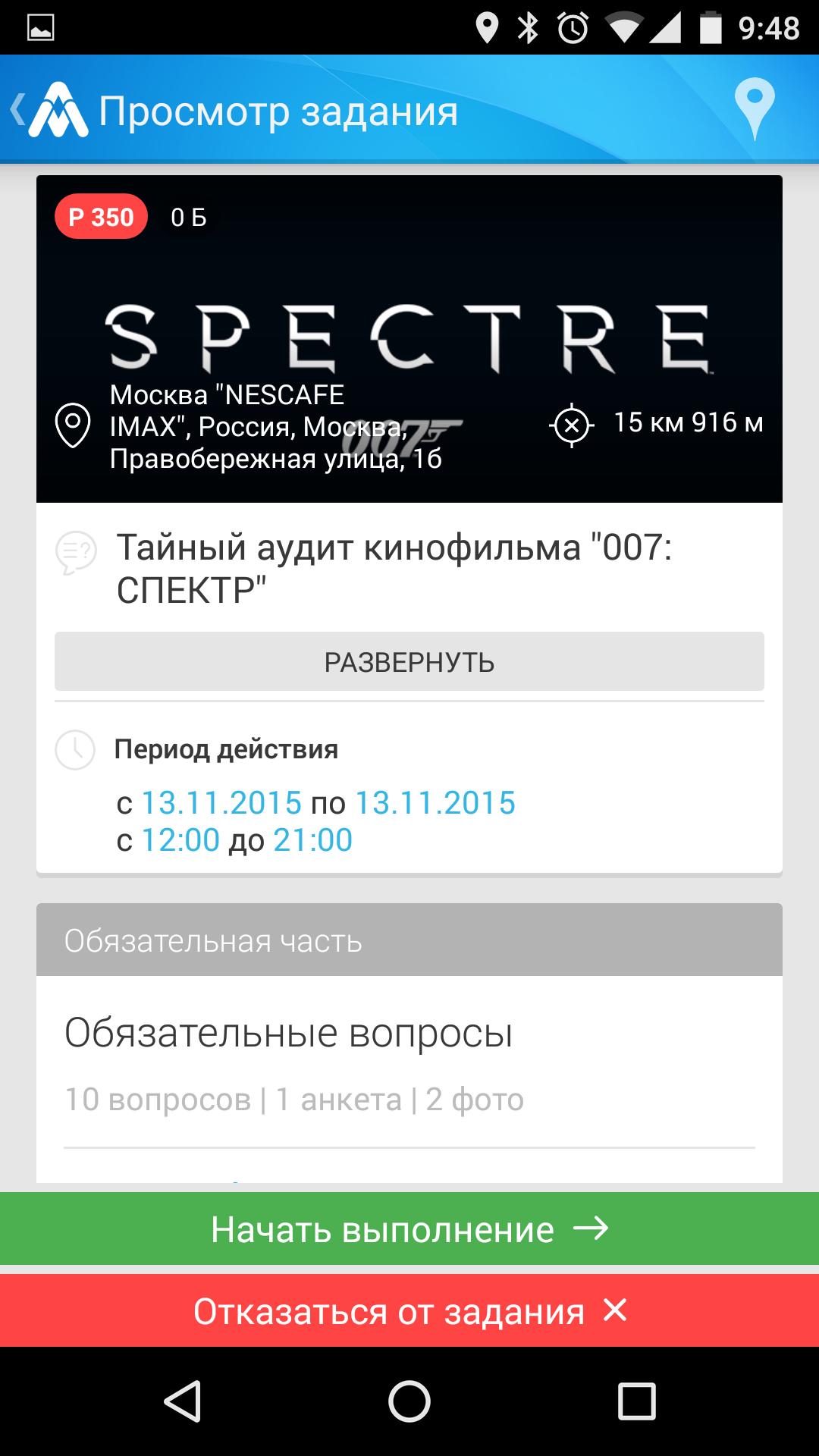Expand the Обязательные вопросы block
The width and height of the screenshot is (819, 1456).
pos(290,1033)
